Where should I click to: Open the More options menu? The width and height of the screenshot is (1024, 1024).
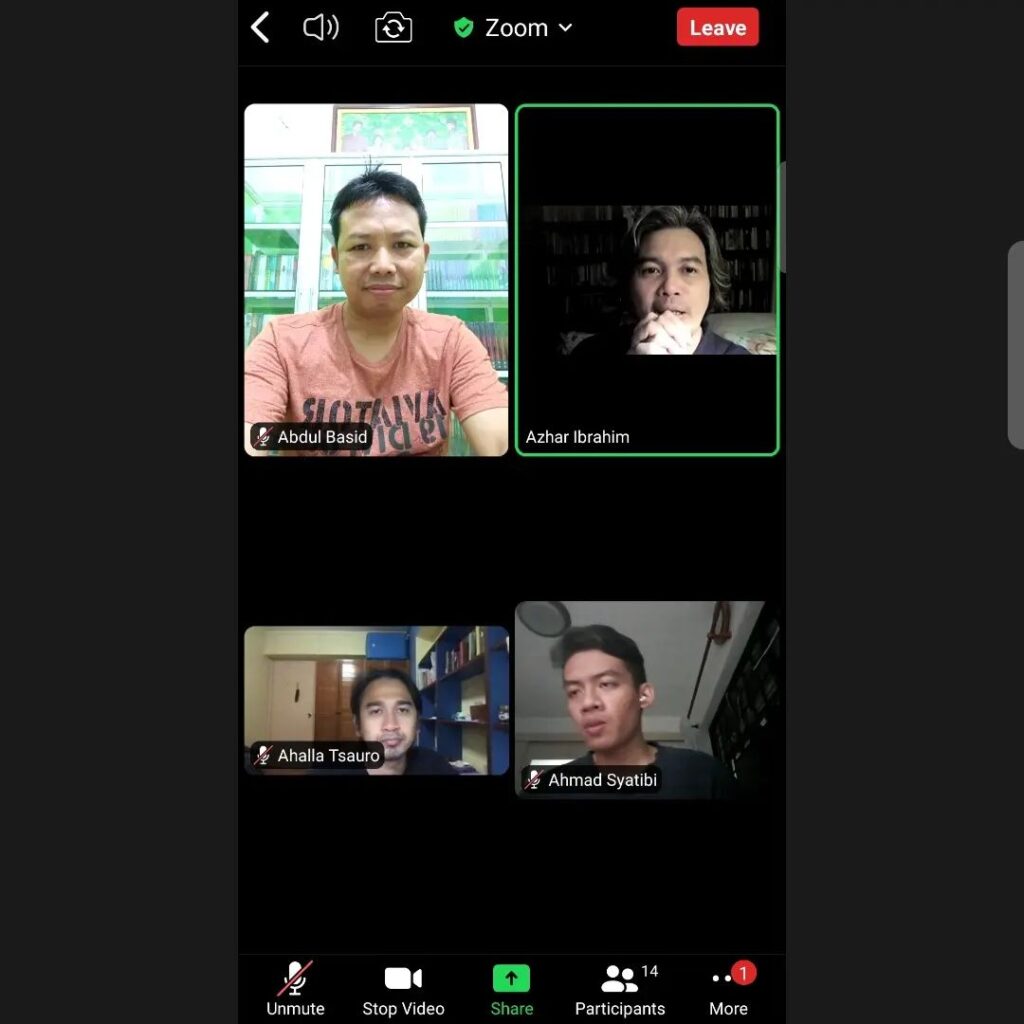(x=728, y=989)
